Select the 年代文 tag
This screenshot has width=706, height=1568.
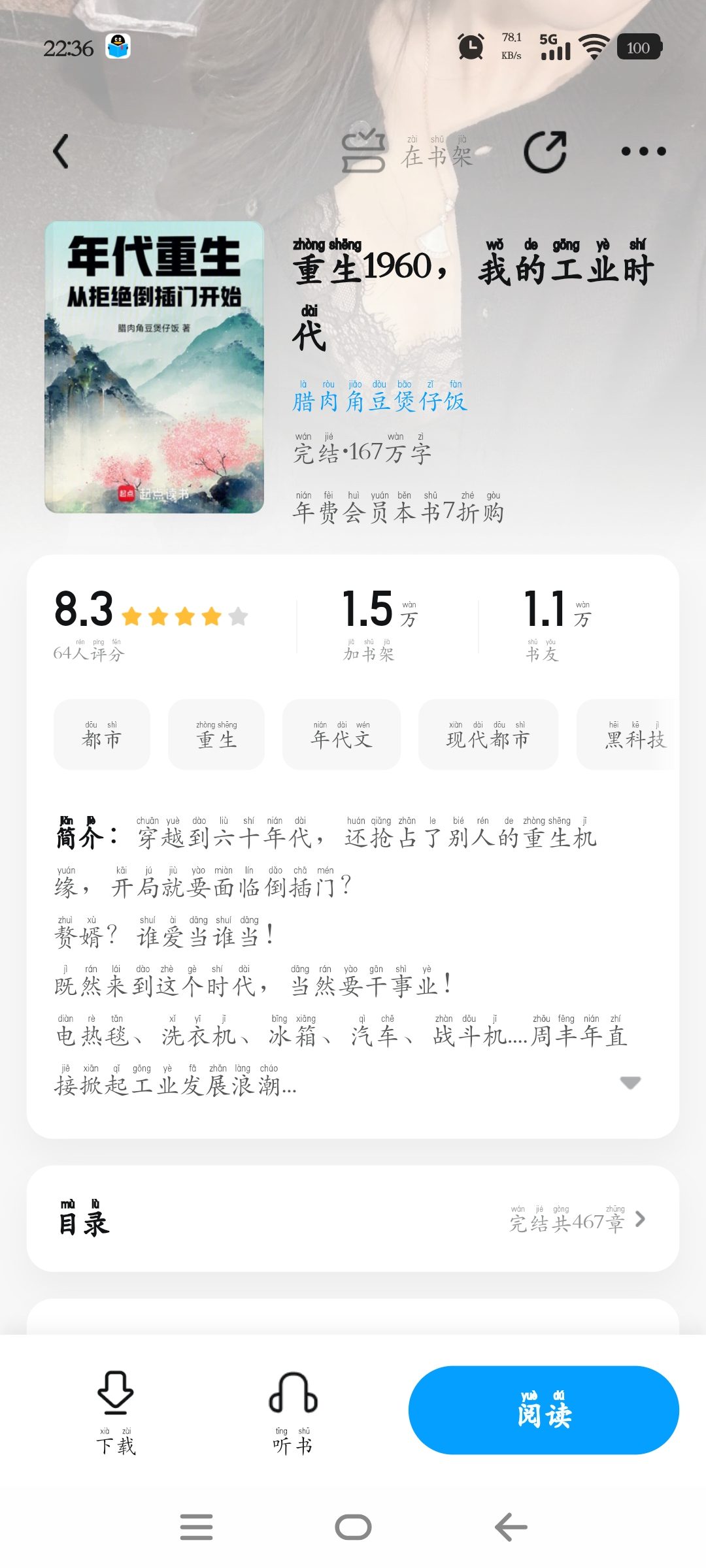coord(341,735)
